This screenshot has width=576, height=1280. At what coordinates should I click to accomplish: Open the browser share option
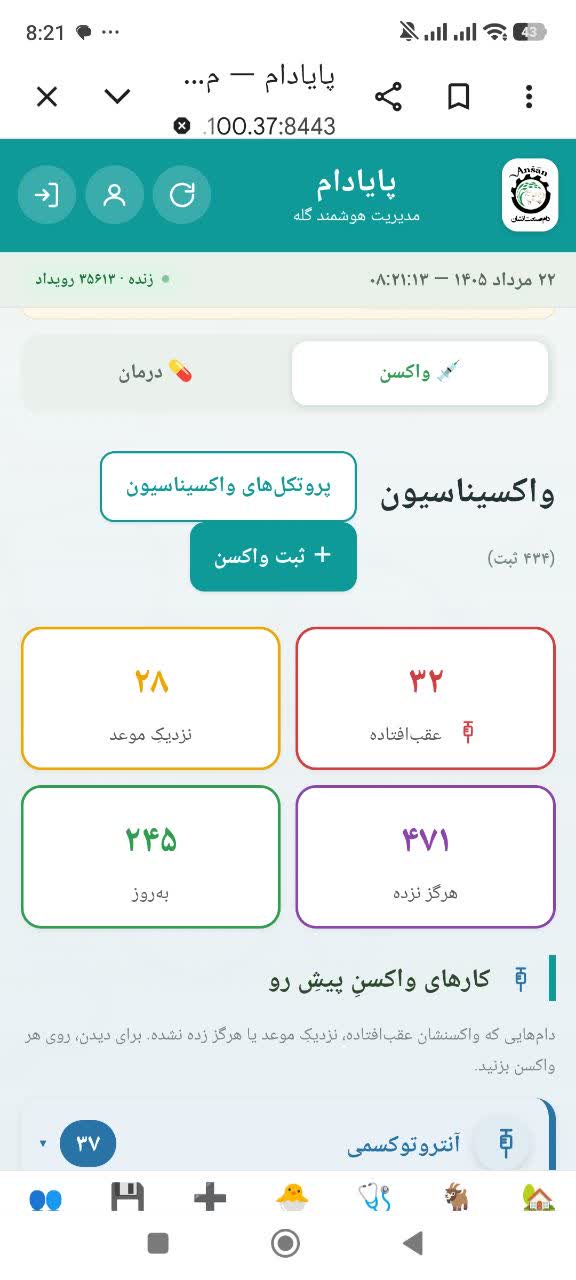tap(388, 96)
